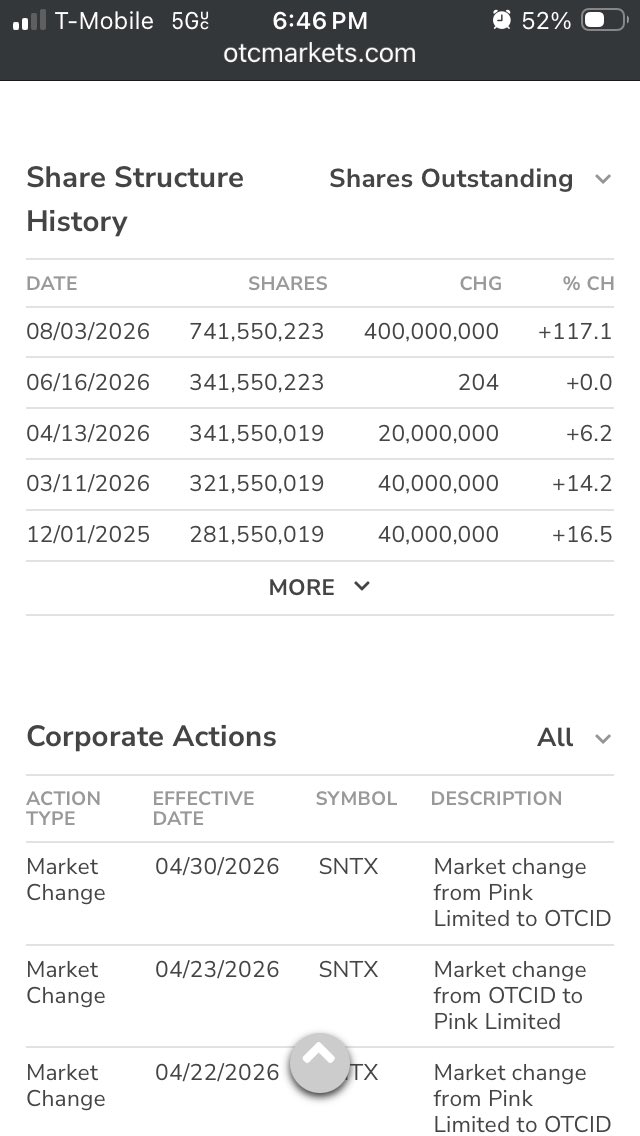This screenshot has width=640, height=1136.
Task: Expand MORE share structure history rows
Action: click(320, 587)
